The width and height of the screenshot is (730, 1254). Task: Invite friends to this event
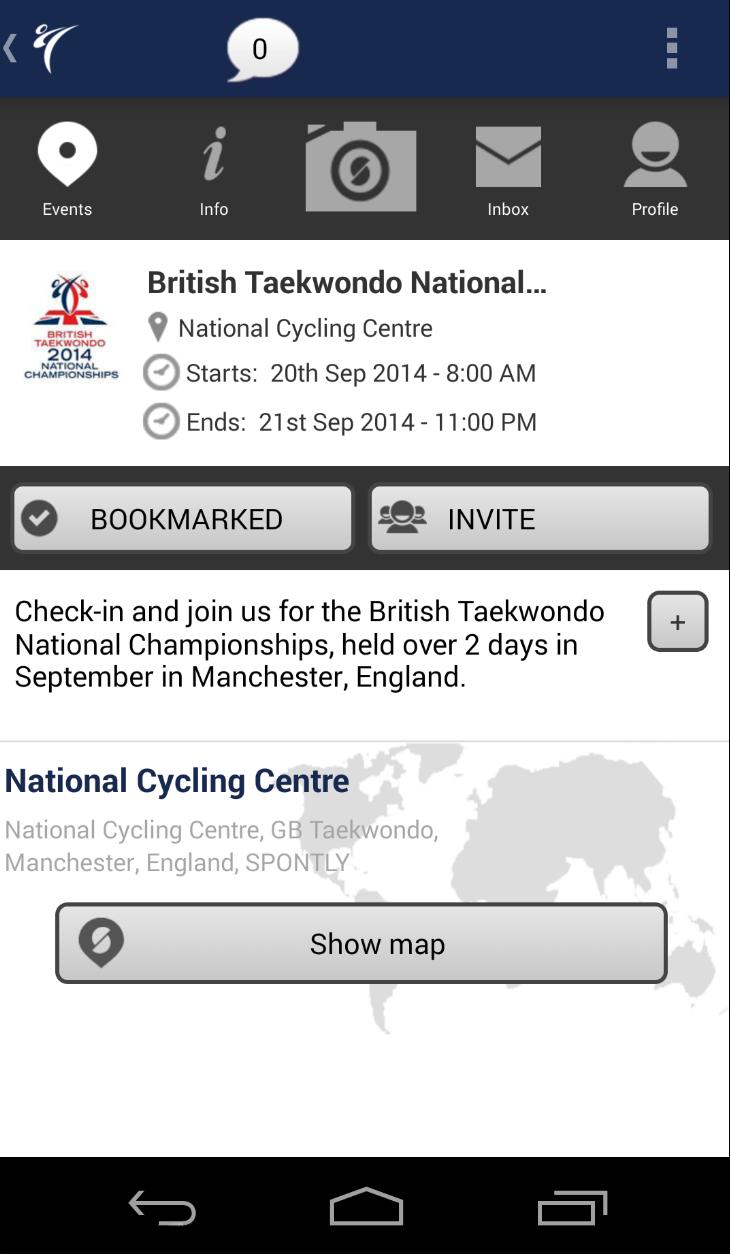tap(540, 519)
